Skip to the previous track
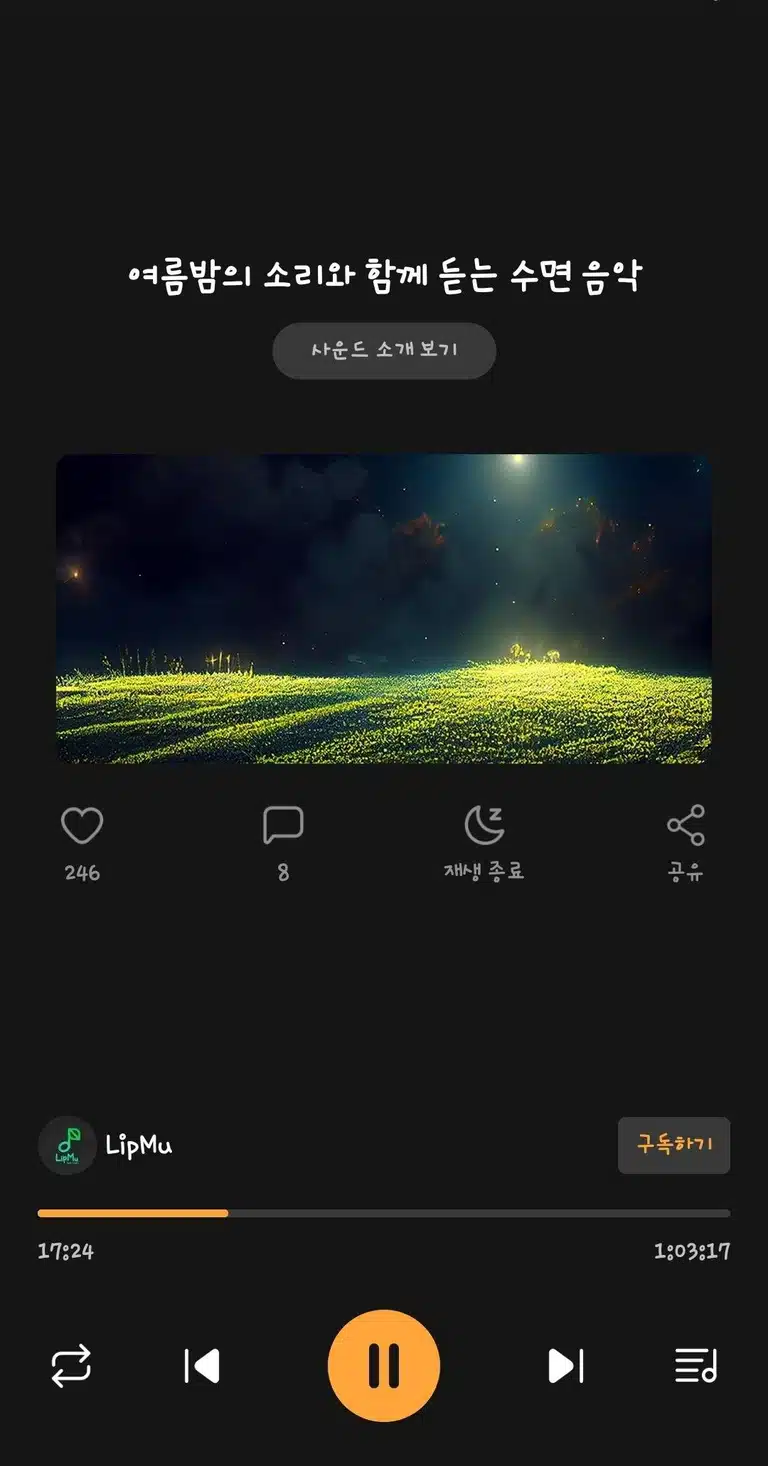 pos(202,1366)
